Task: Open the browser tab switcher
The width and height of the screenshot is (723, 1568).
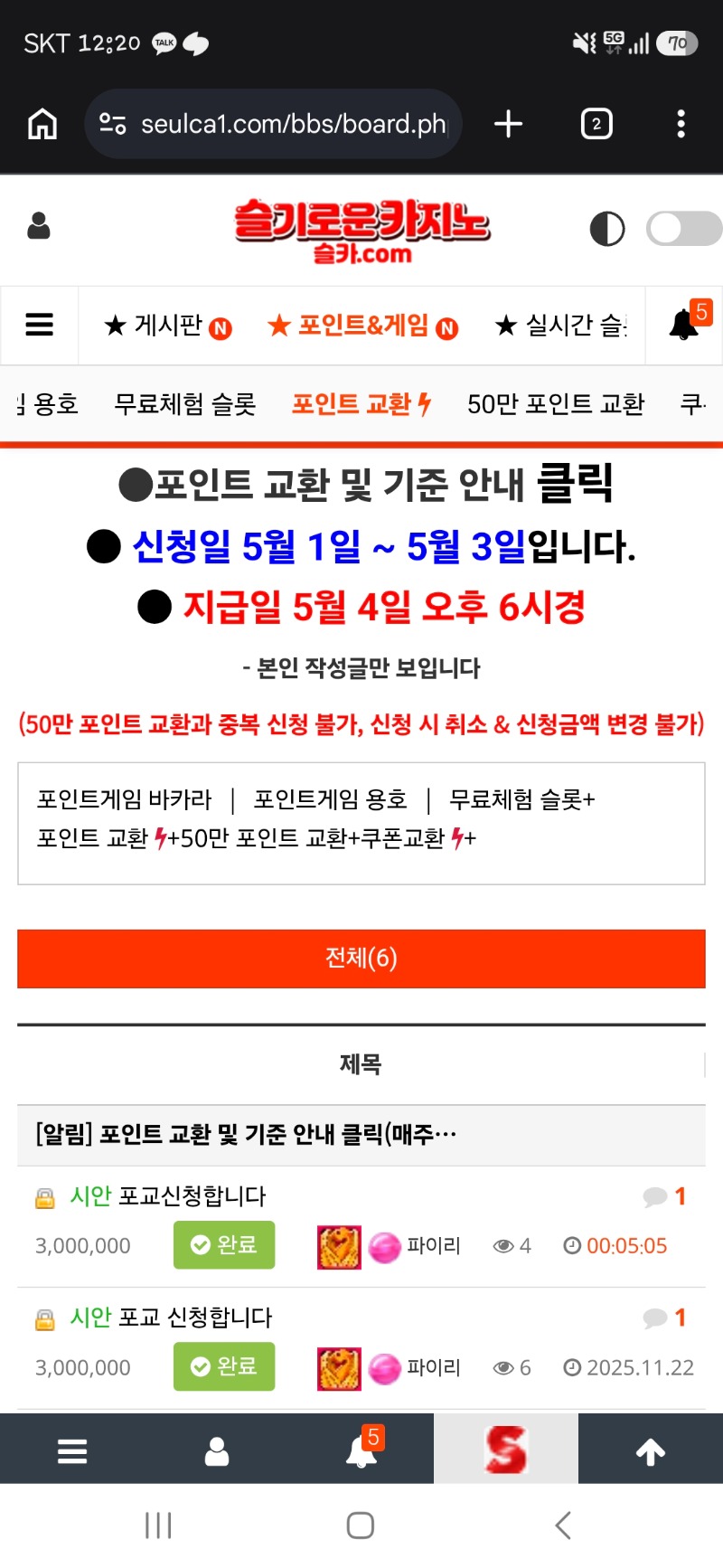Action: (596, 124)
